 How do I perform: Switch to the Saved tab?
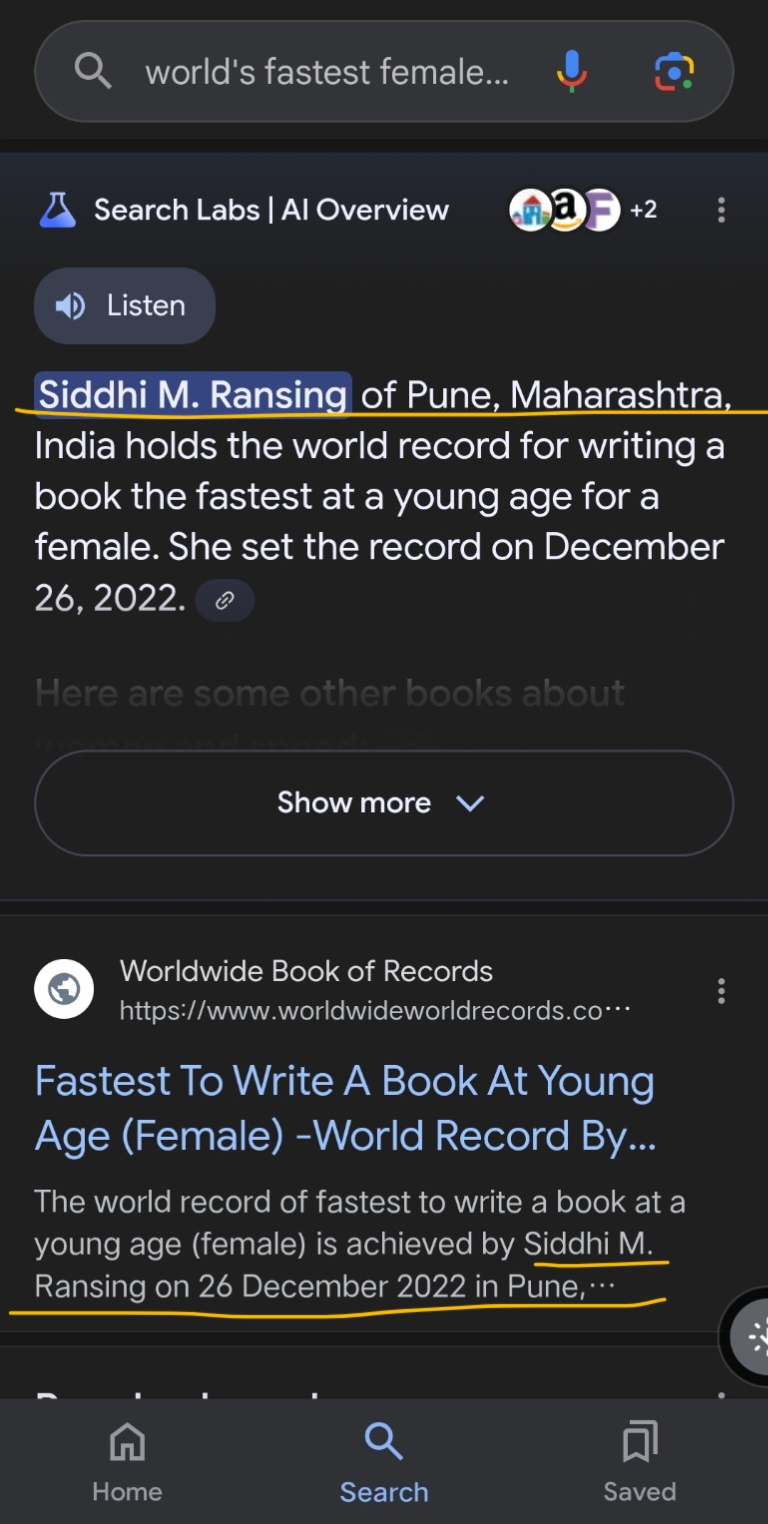coord(639,1463)
